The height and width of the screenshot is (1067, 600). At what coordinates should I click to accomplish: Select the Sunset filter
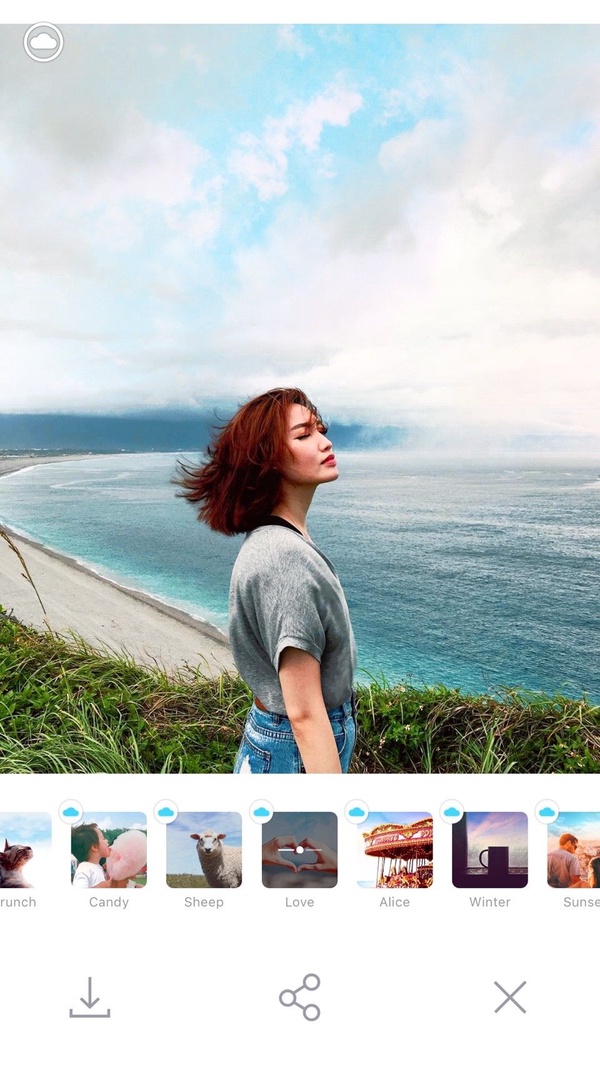tap(573, 849)
